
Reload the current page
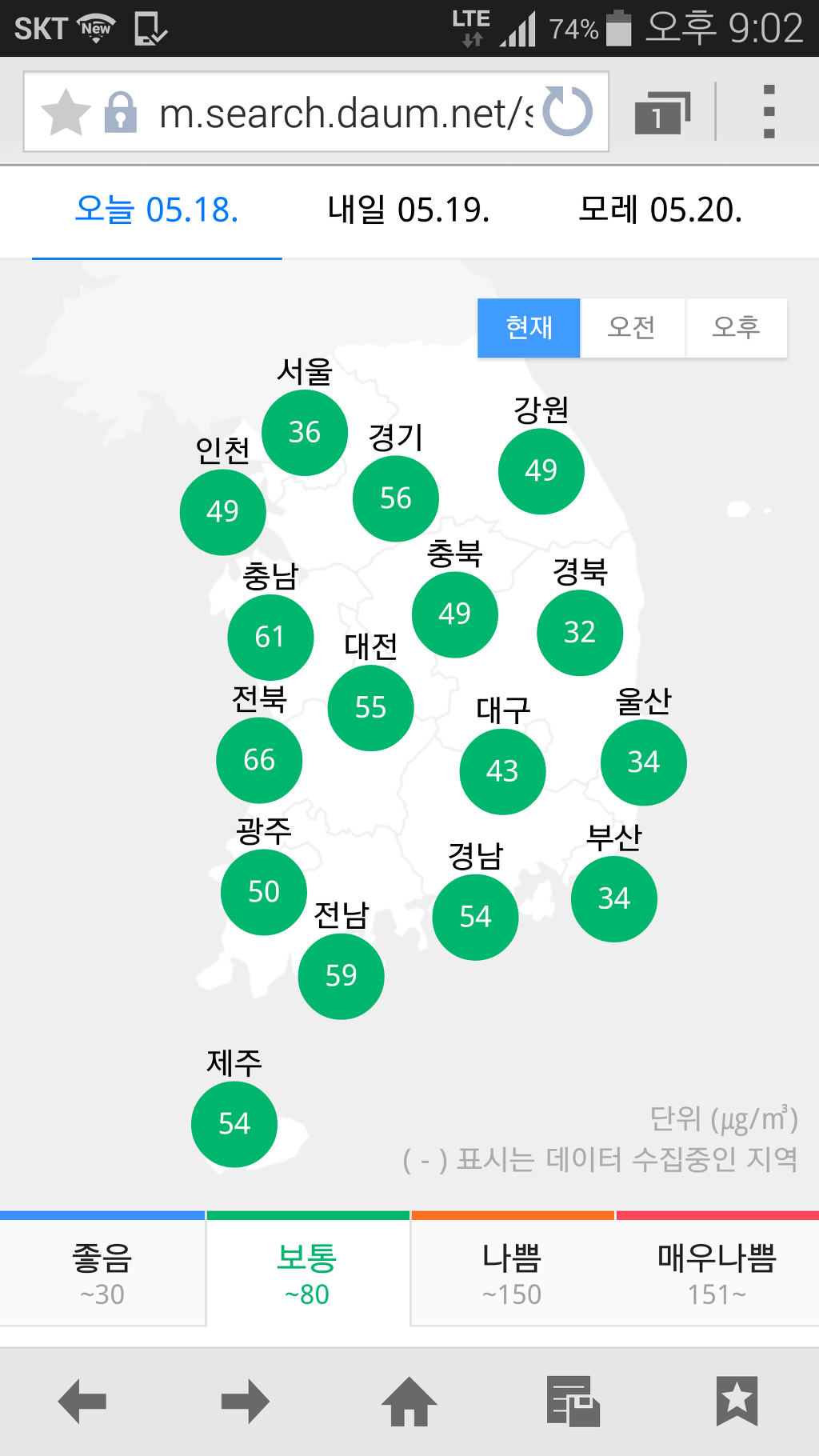568,111
